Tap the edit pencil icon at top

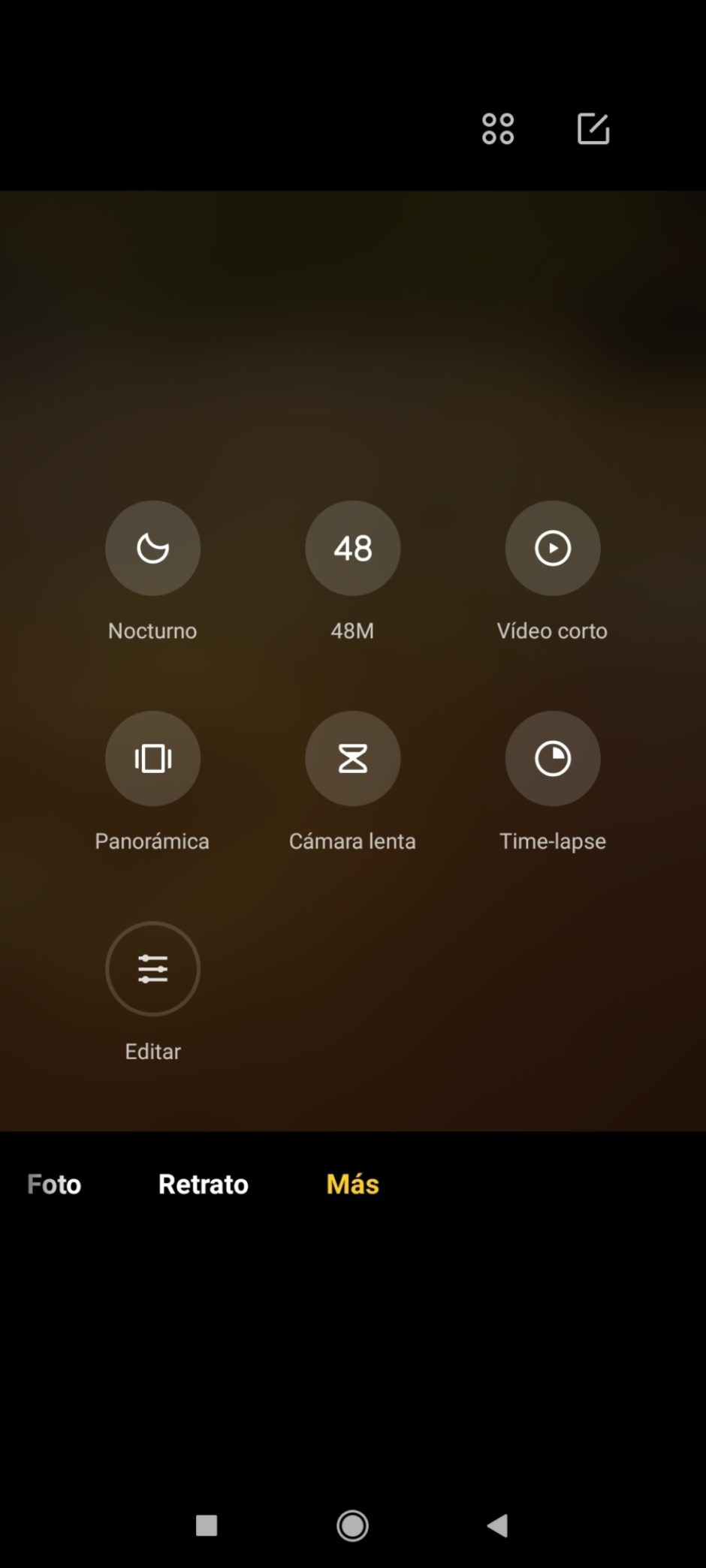[593, 128]
